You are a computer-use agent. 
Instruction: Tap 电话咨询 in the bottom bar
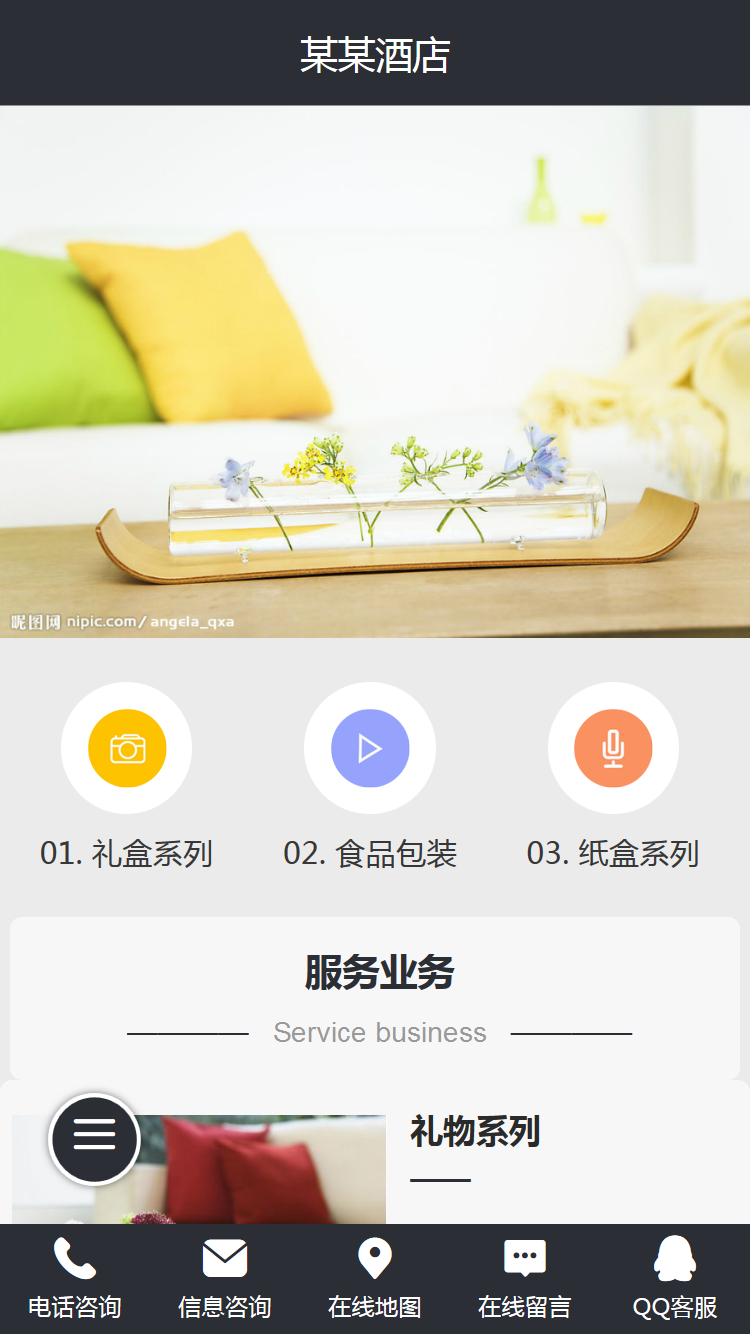(75, 1279)
